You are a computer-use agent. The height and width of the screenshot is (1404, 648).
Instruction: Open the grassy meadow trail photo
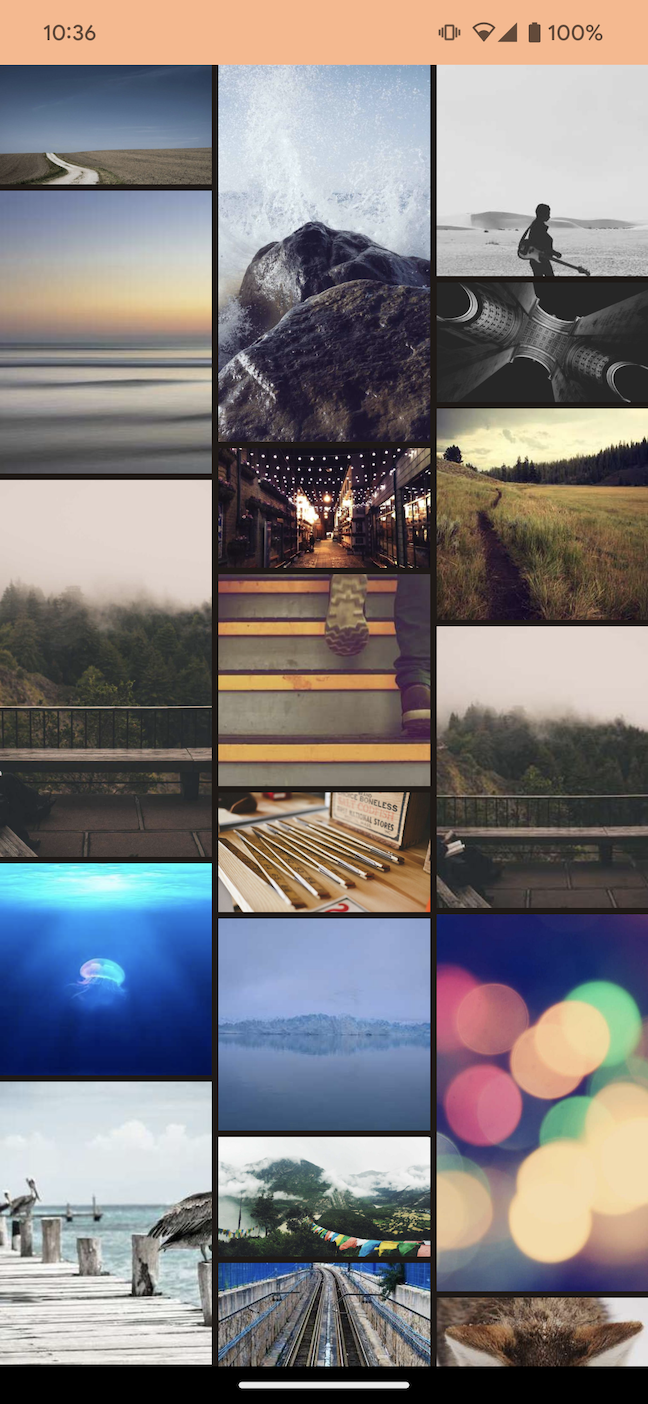click(x=542, y=514)
